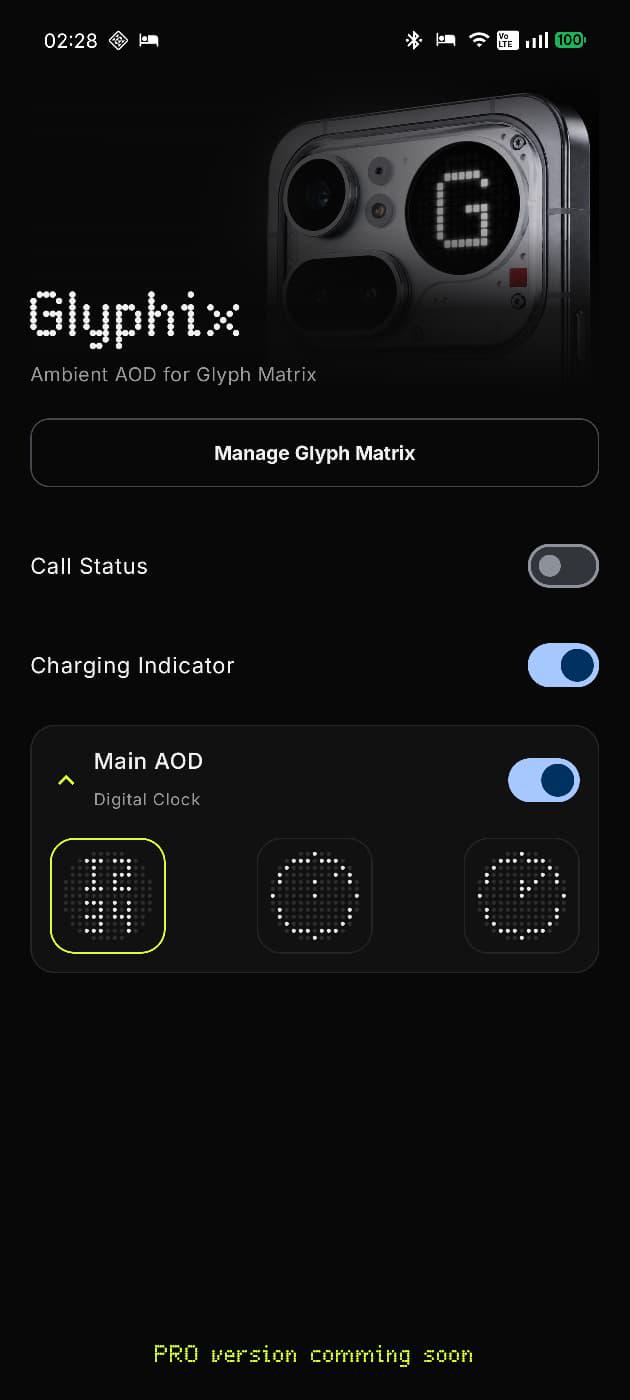630x1400 pixels.
Task: Select the digital clock face tile
Action: tap(108, 896)
